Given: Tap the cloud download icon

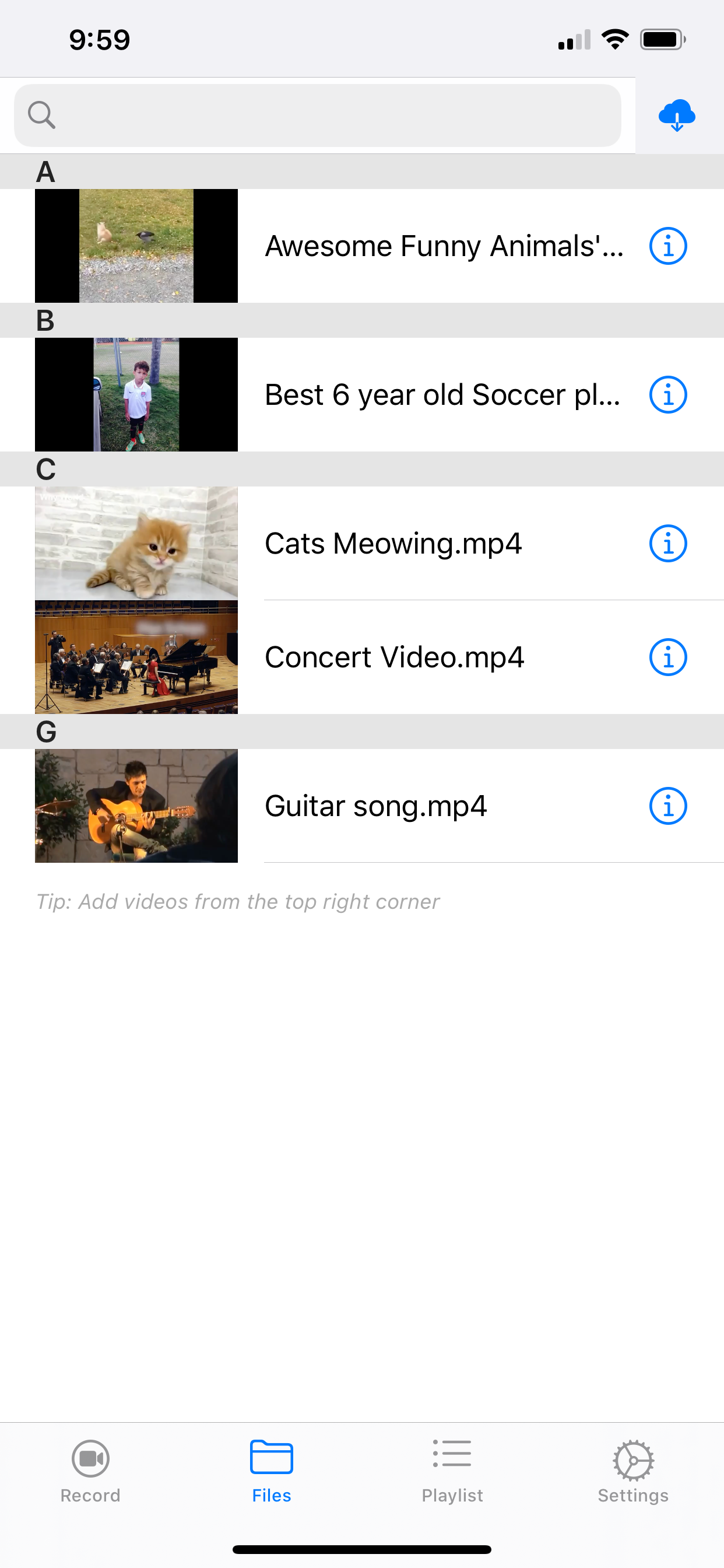Looking at the screenshot, I should (x=677, y=116).
